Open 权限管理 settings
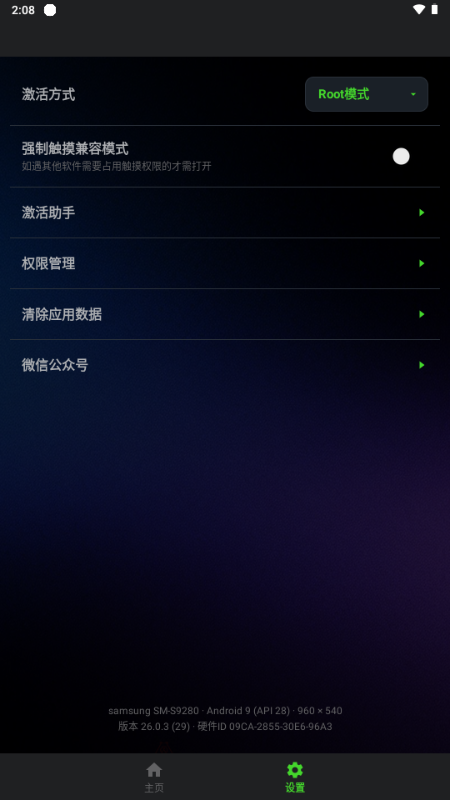Viewport: 450px width, 800px height. 225,263
